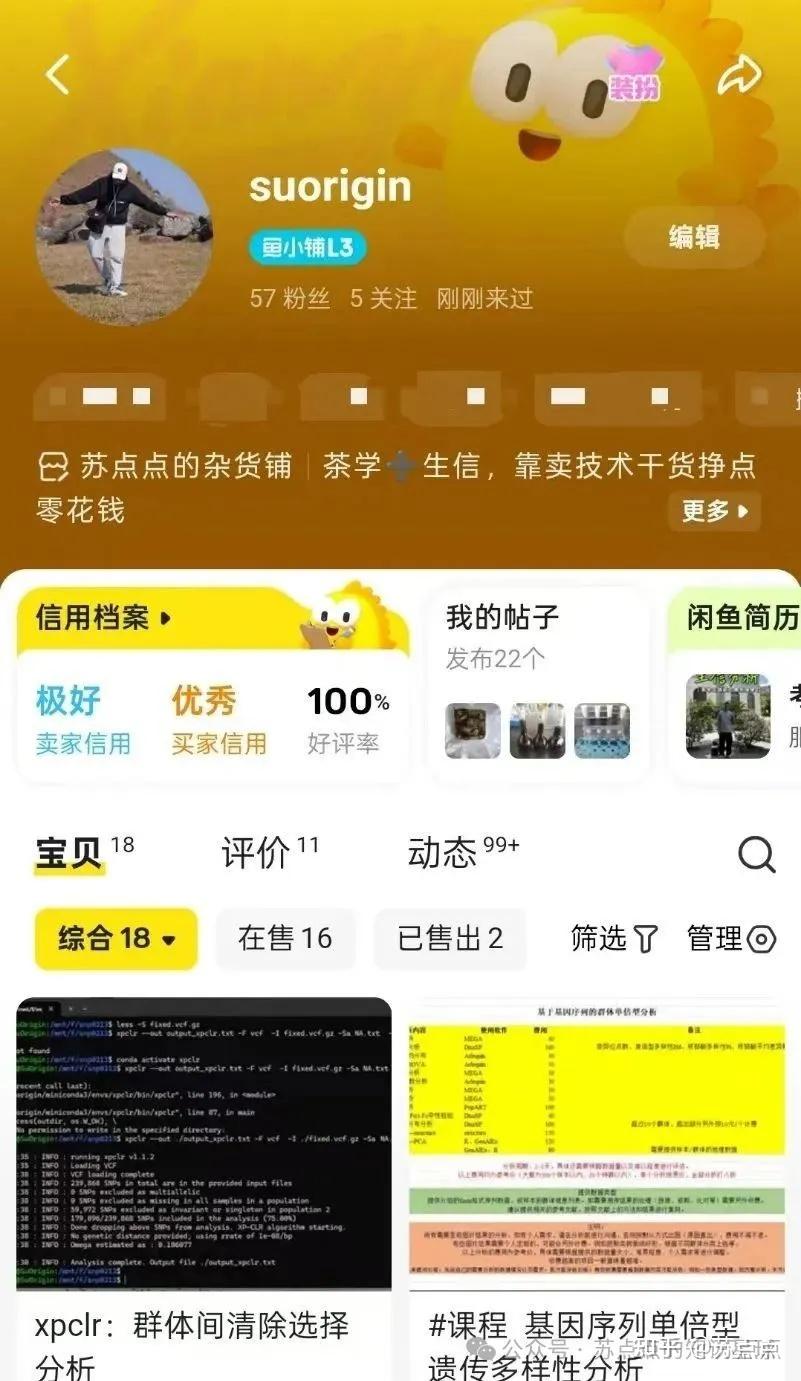Tap the first thumbnail under 我的帖子
This screenshot has height=1381, width=801.
coord(471,731)
